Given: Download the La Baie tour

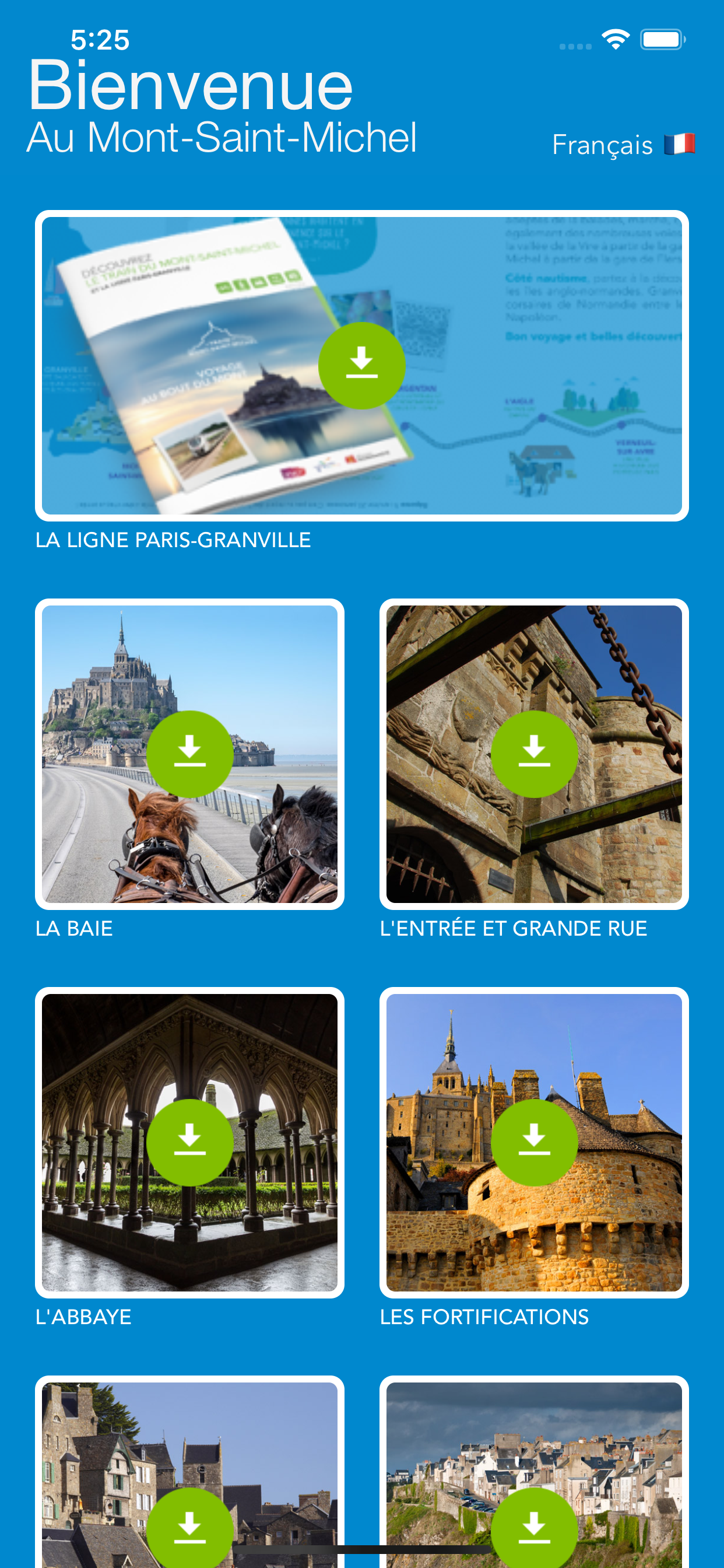Looking at the screenshot, I should pos(189,754).
